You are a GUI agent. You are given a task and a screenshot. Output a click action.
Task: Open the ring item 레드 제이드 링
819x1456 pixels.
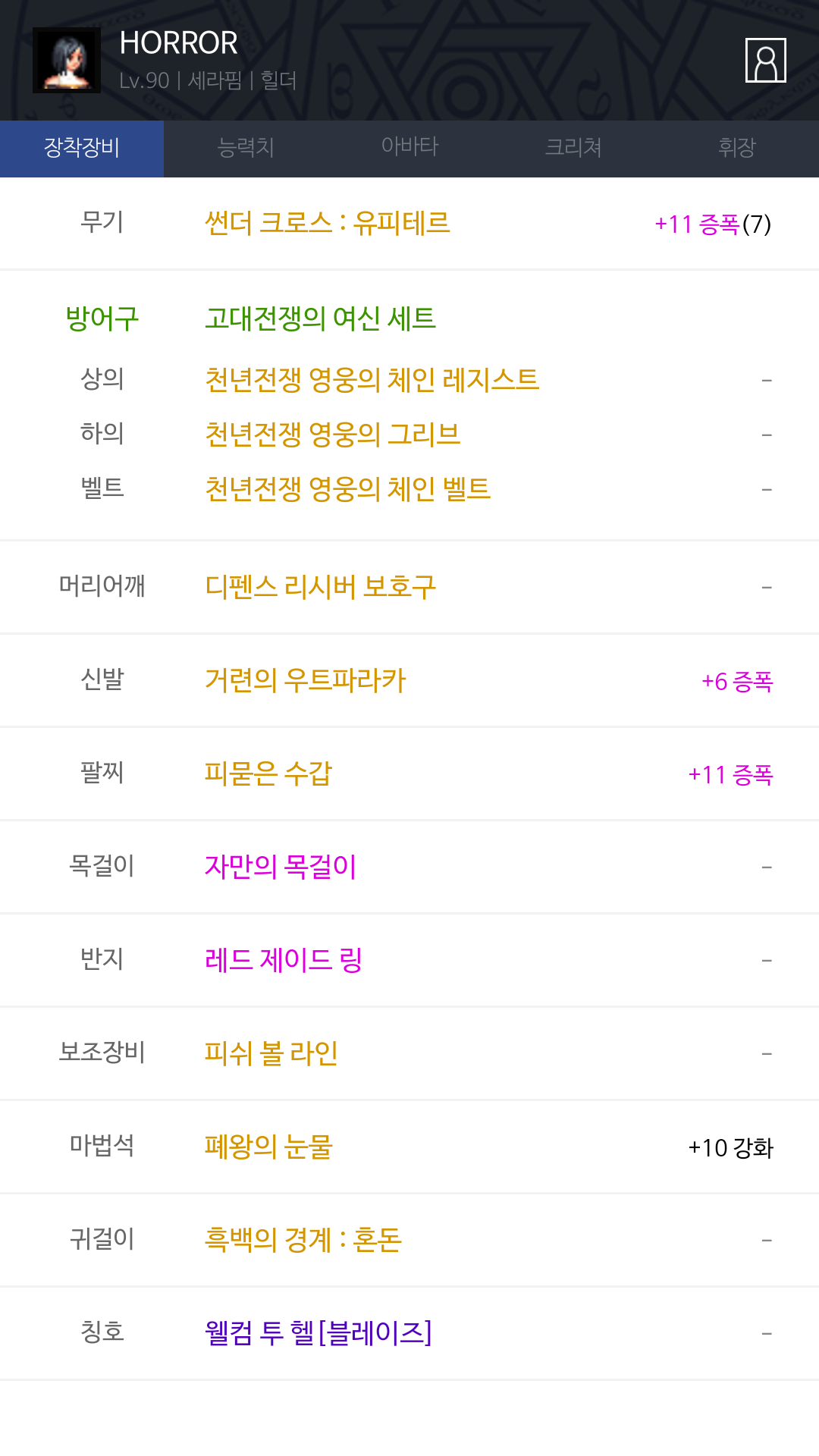pyautogui.click(x=284, y=960)
